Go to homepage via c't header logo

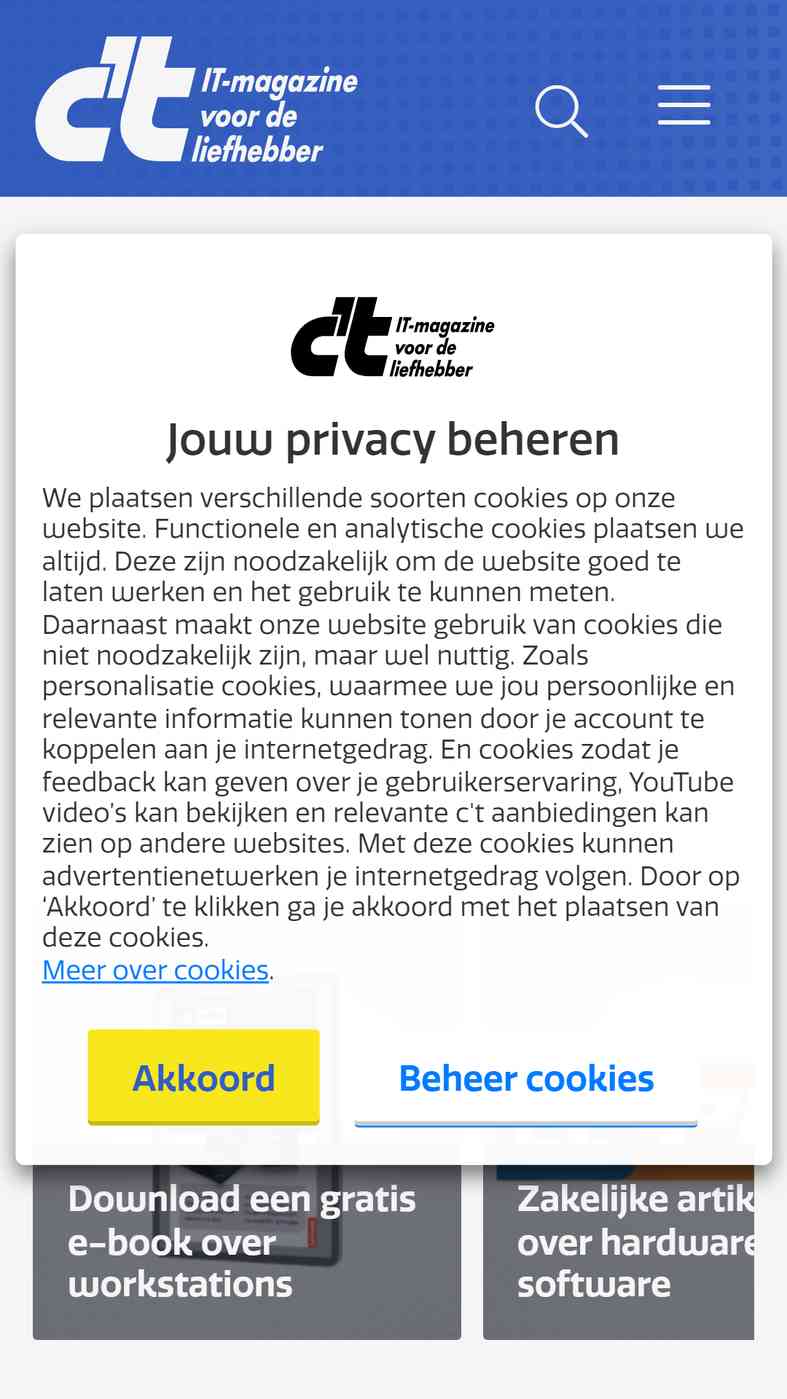click(196, 100)
